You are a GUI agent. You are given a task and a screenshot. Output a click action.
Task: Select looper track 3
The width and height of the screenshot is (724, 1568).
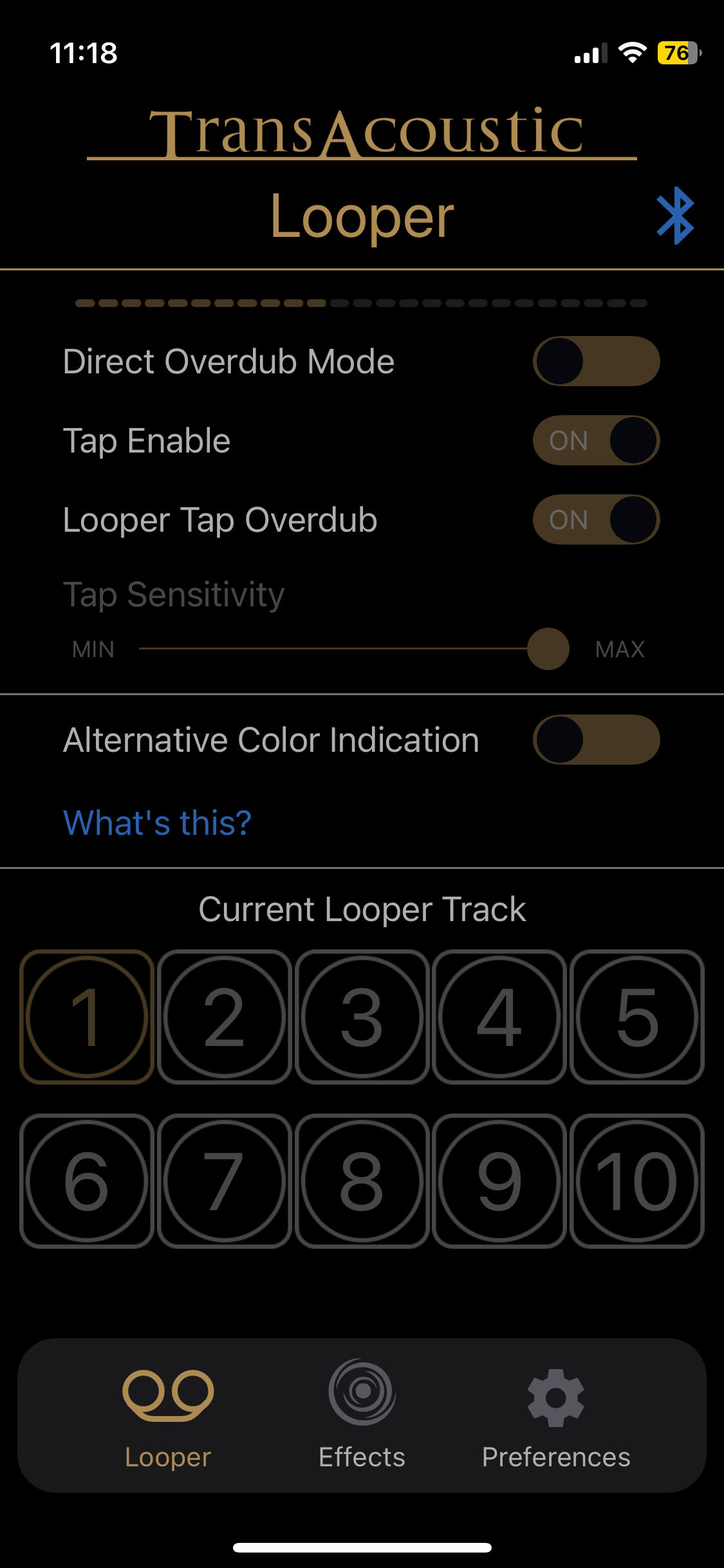(362, 1020)
